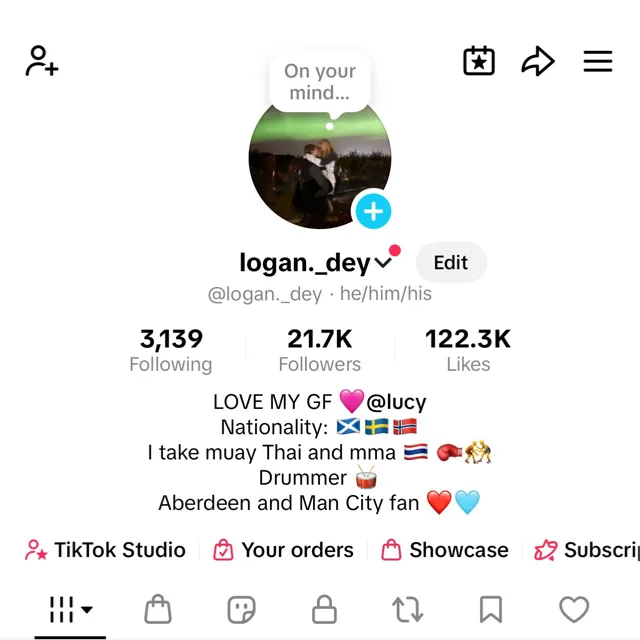
Task: View the 21.7K Followers list
Action: pyautogui.click(x=320, y=350)
